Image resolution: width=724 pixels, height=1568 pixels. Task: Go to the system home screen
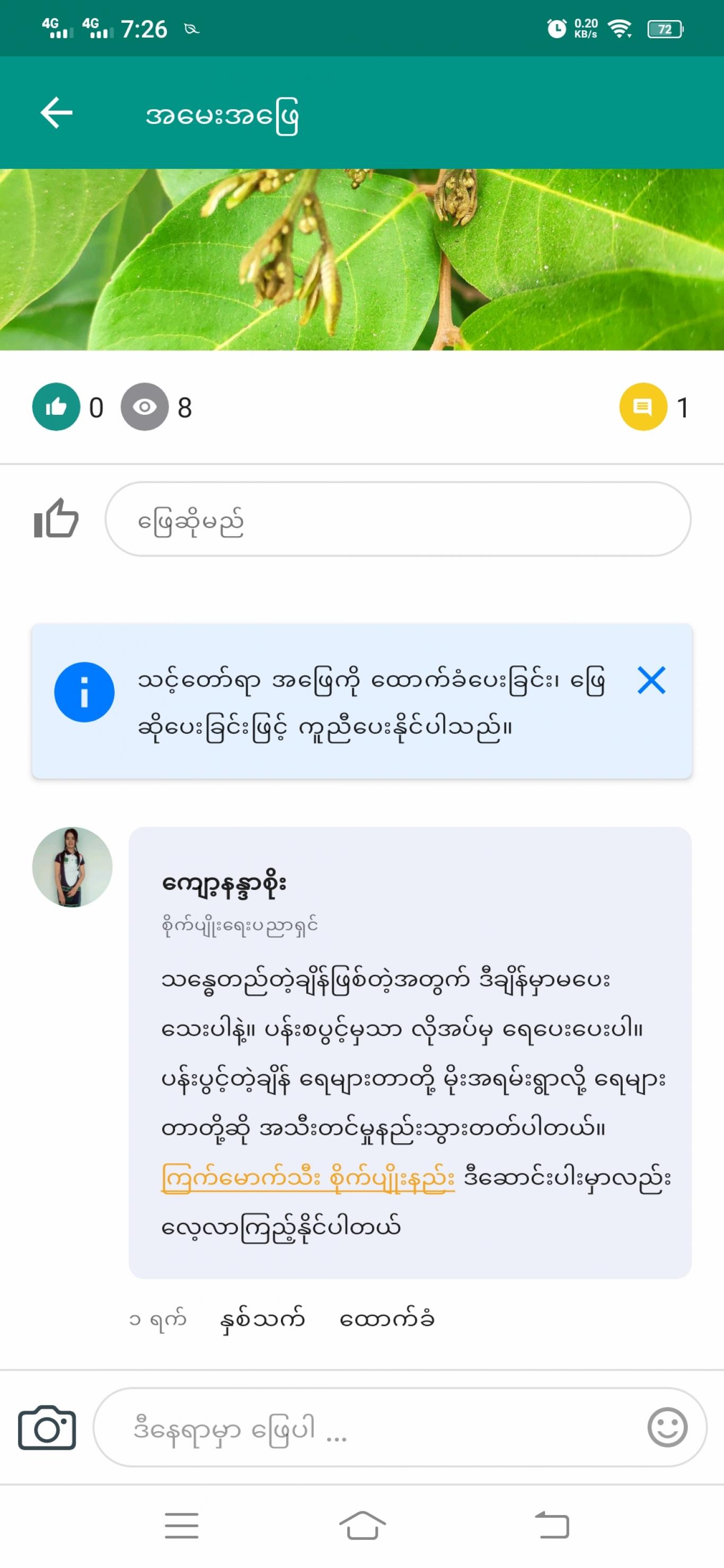[363, 1526]
